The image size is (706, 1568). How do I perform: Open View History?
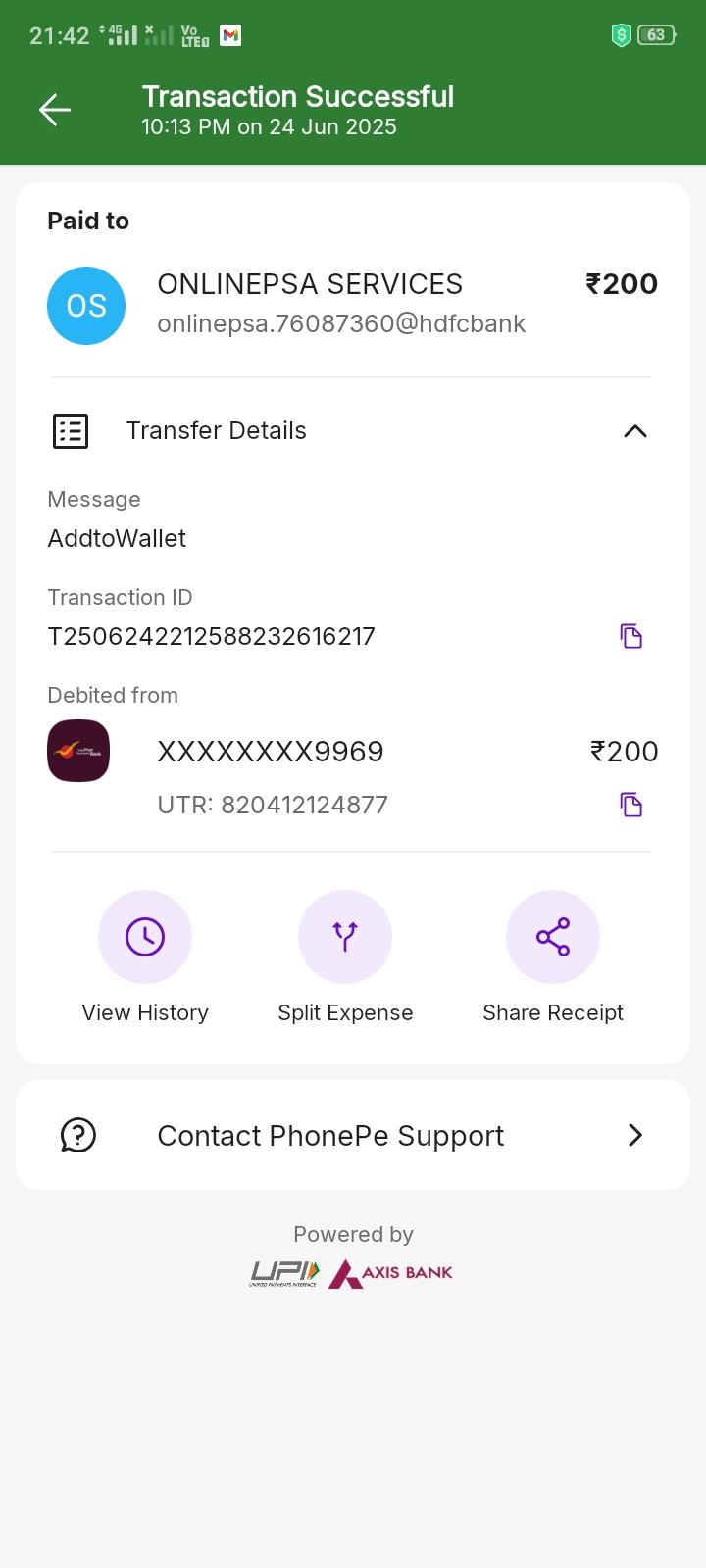click(x=145, y=937)
